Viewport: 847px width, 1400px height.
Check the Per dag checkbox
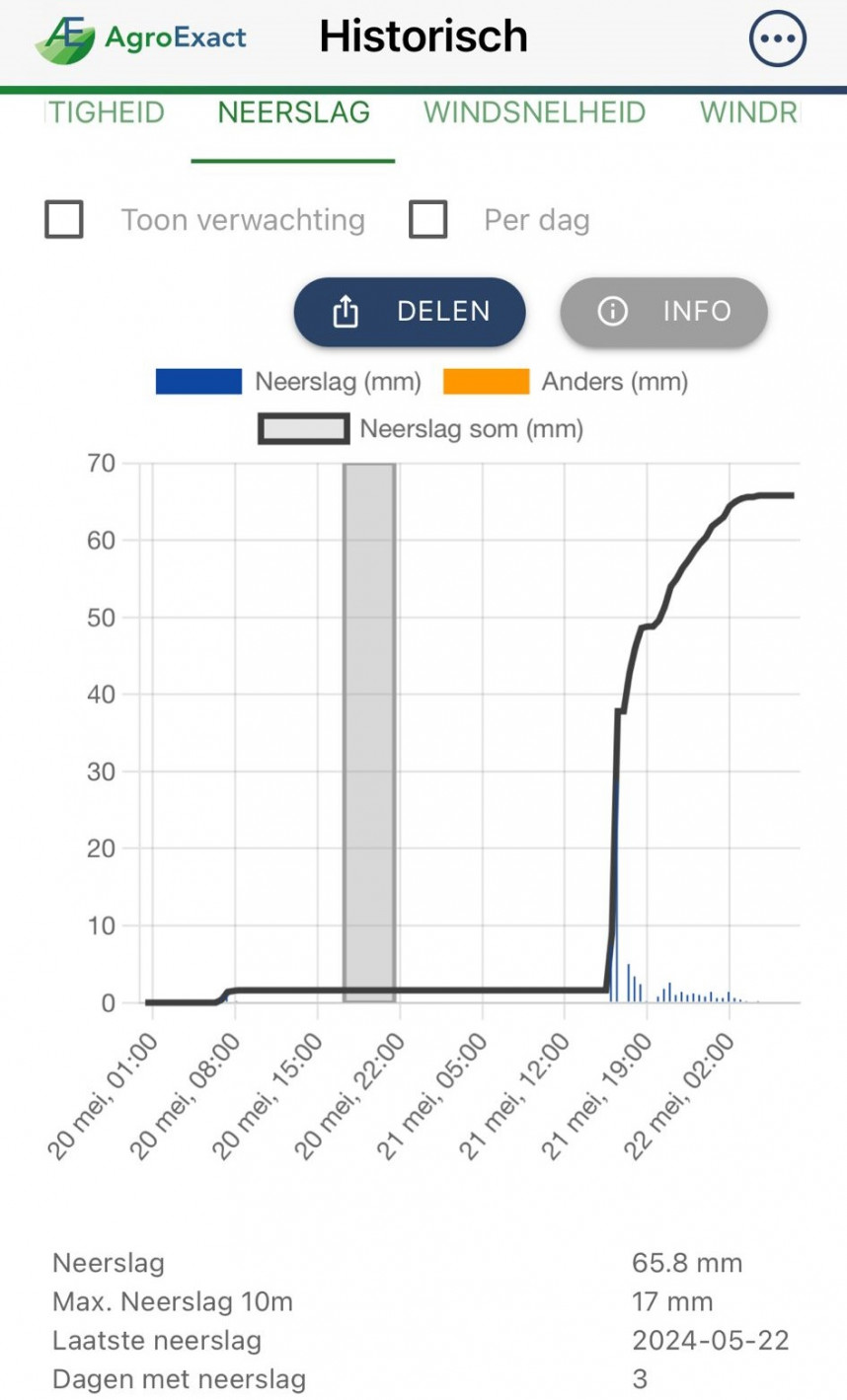click(428, 219)
